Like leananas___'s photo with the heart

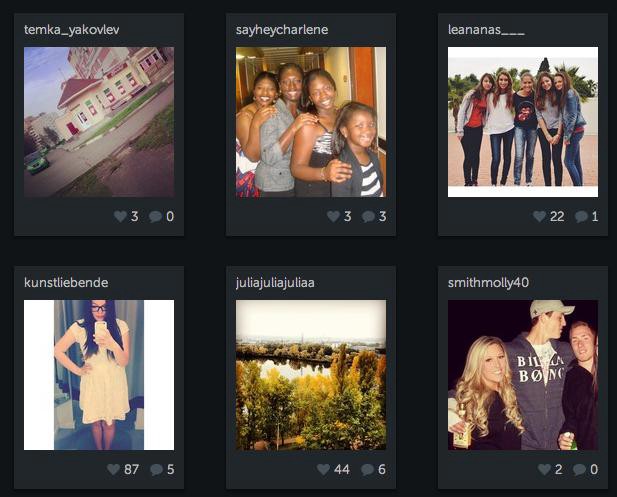pyautogui.click(x=539, y=216)
